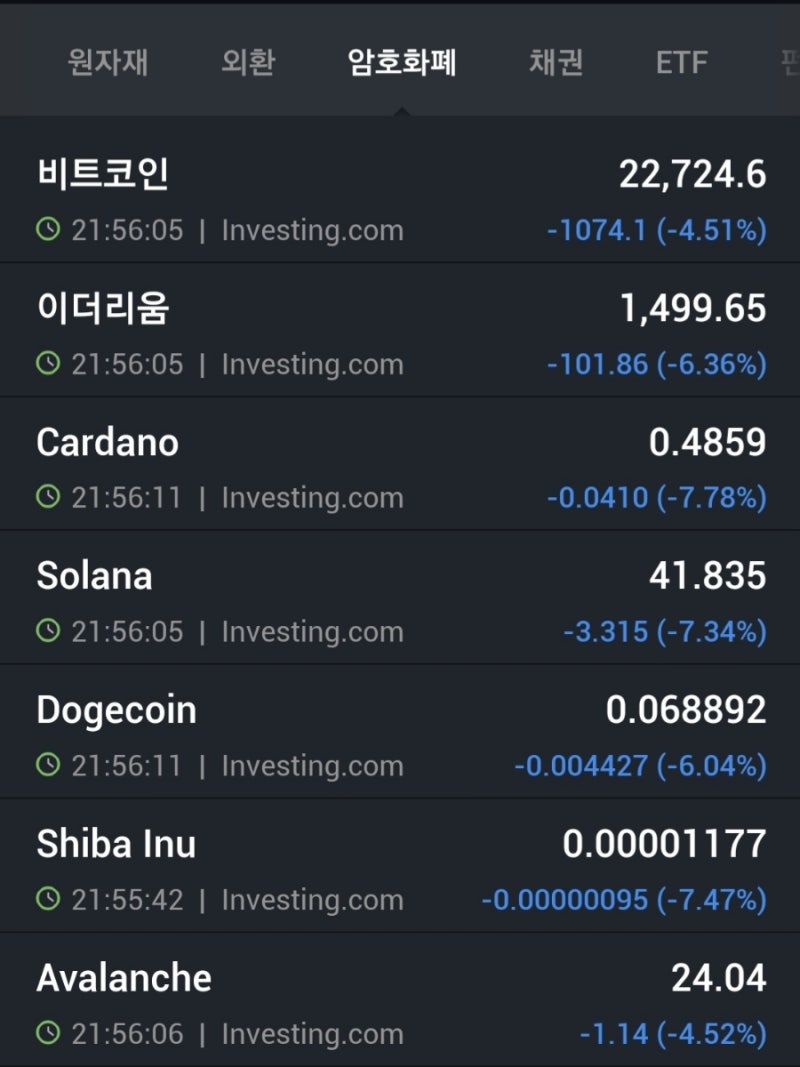Click the Investing.com link in the Cardano row
The width and height of the screenshot is (800, 1067).
(x=314, y=497)
